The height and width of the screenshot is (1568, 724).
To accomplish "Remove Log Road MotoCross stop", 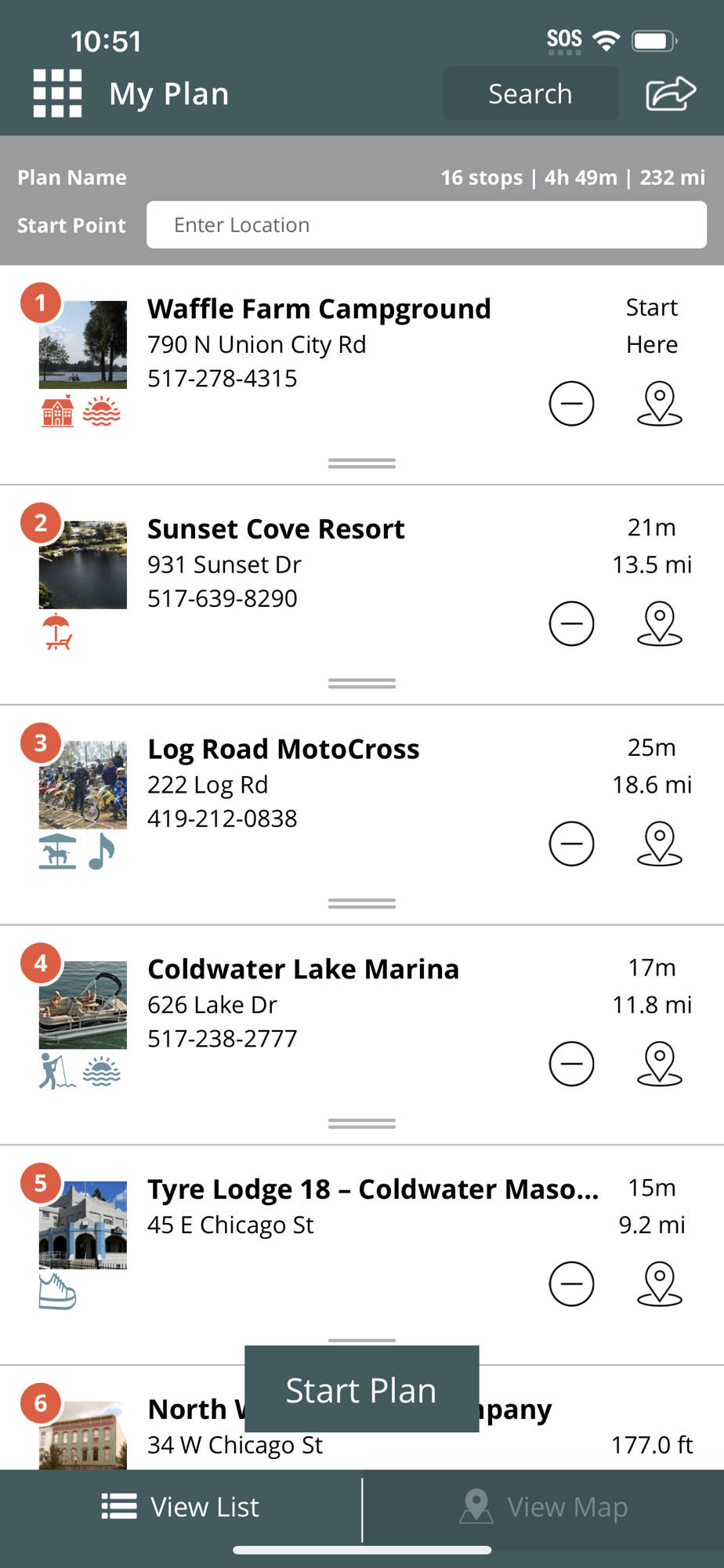I will (571, 844).
